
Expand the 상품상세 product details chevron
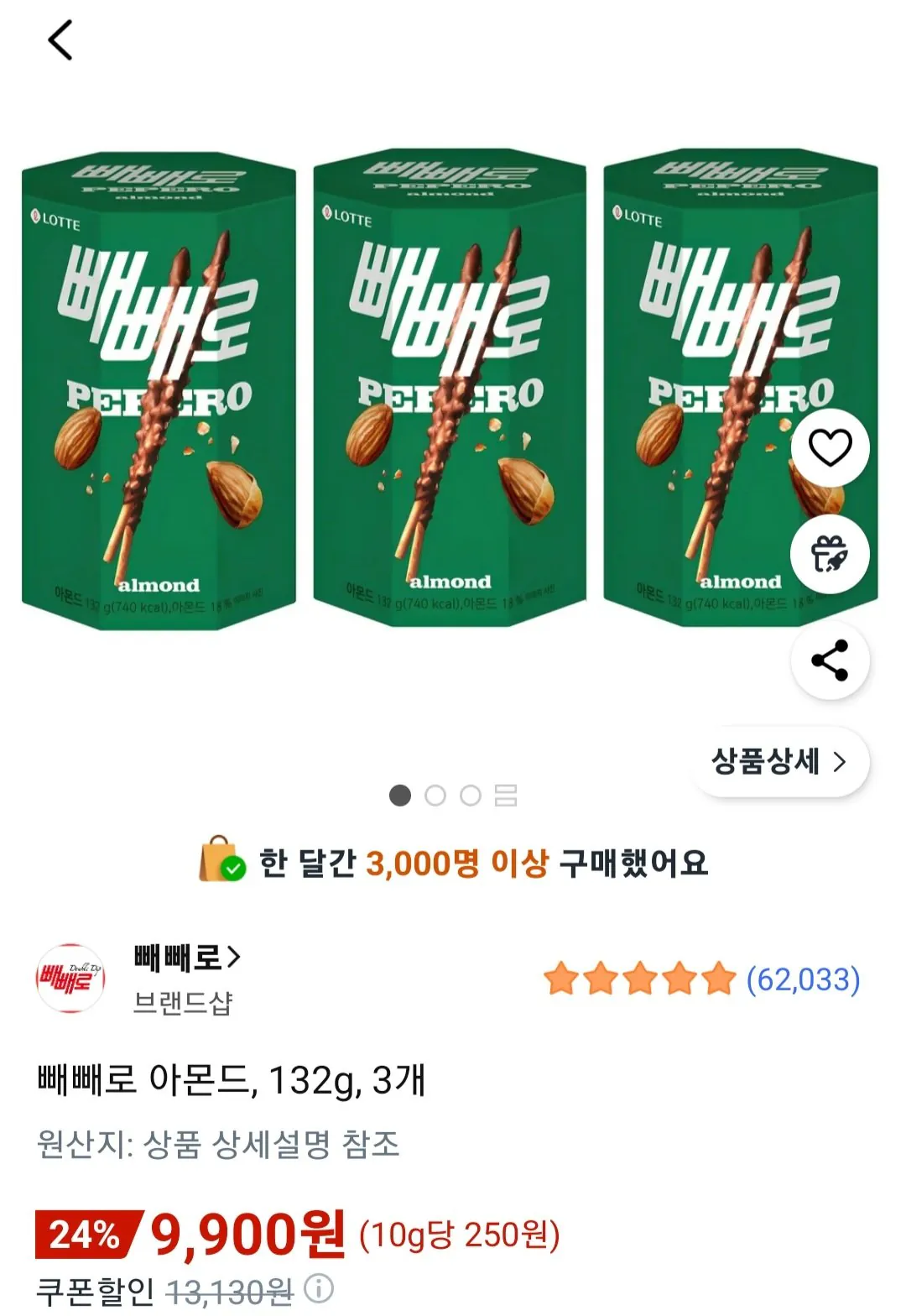841,761
